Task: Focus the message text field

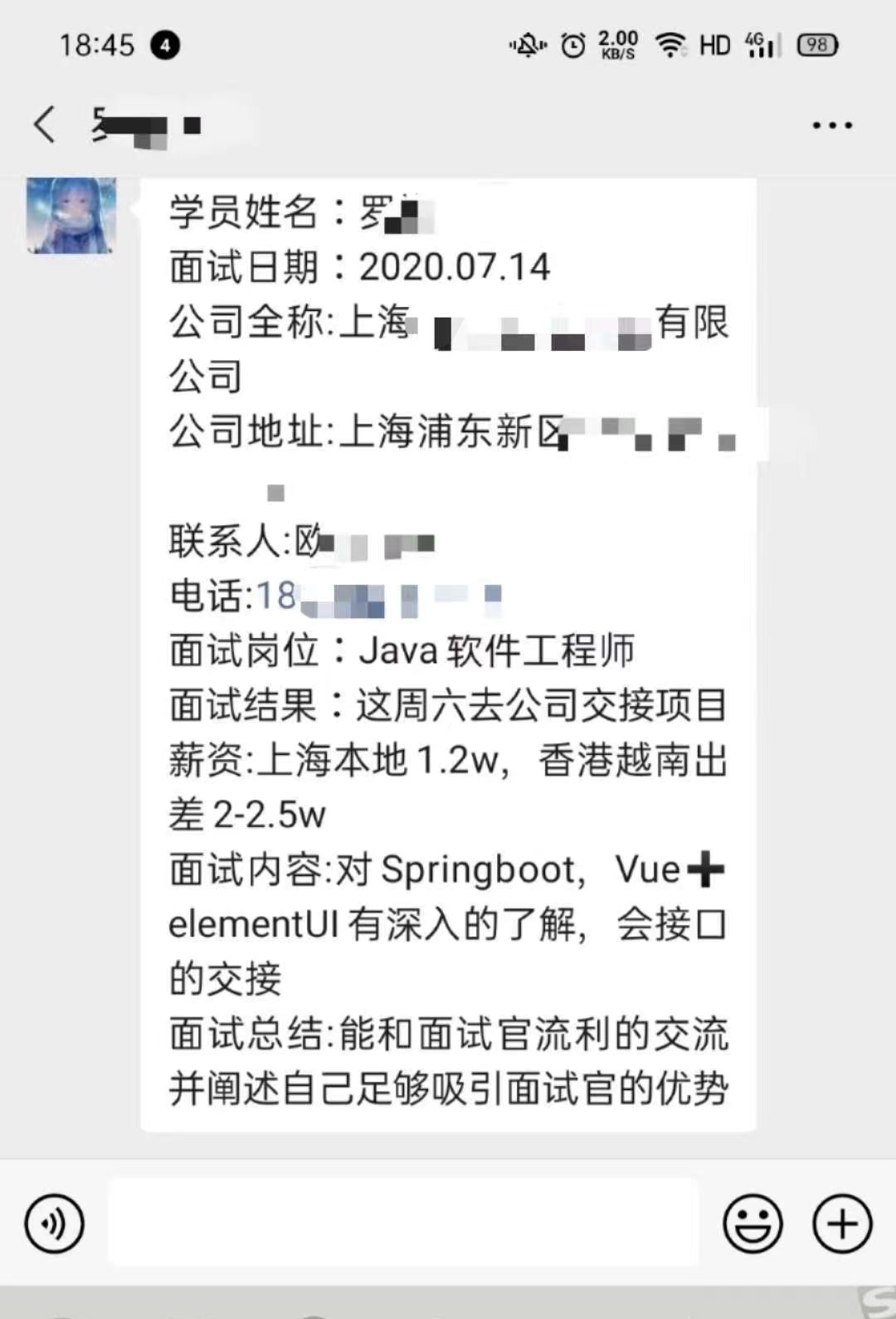Action: pyautogui.click(x=403, y=1223)
